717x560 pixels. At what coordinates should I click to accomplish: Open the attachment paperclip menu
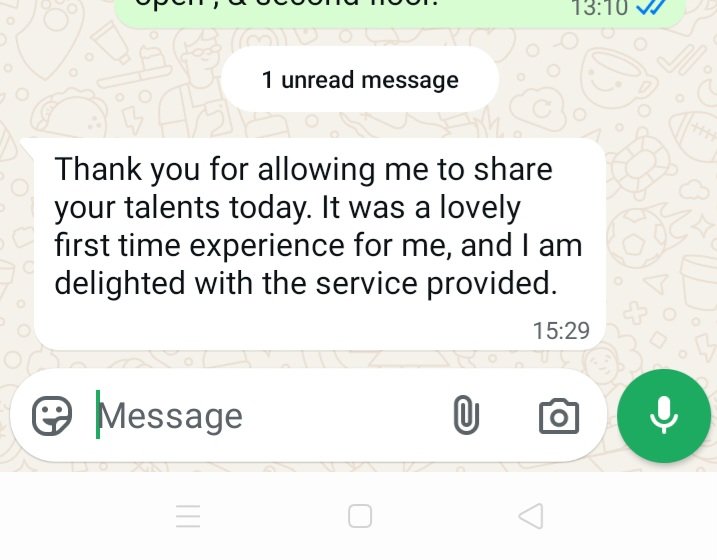coord(466,415)
